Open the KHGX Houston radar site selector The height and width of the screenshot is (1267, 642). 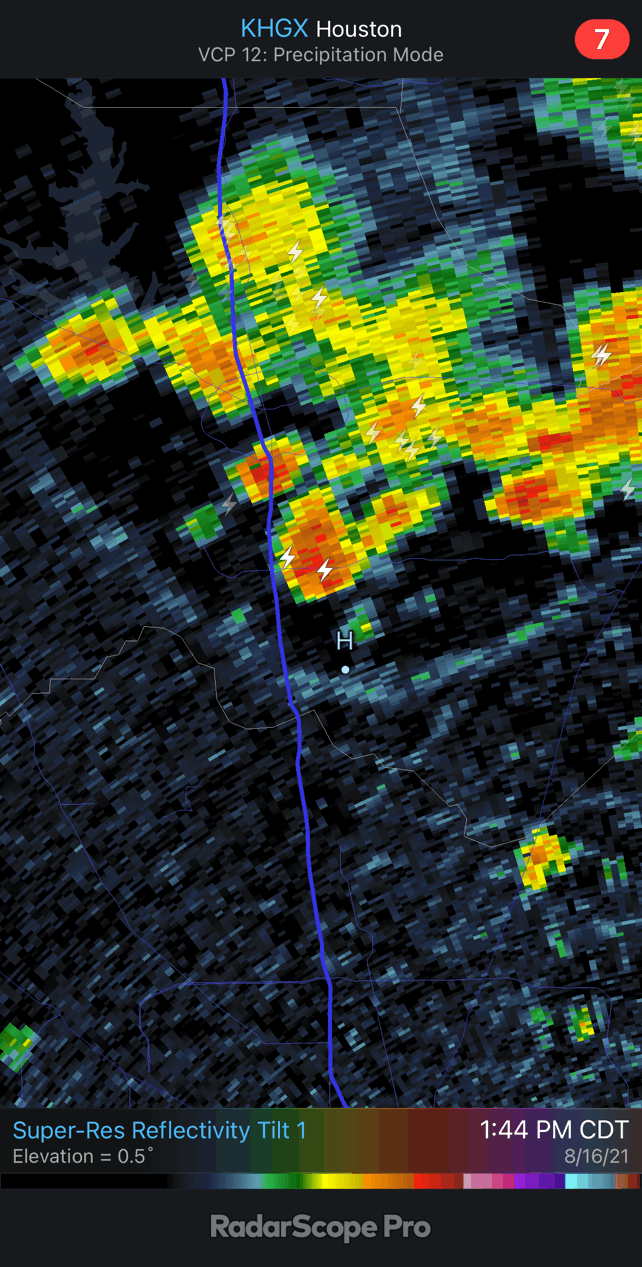[x=321, y=29]
